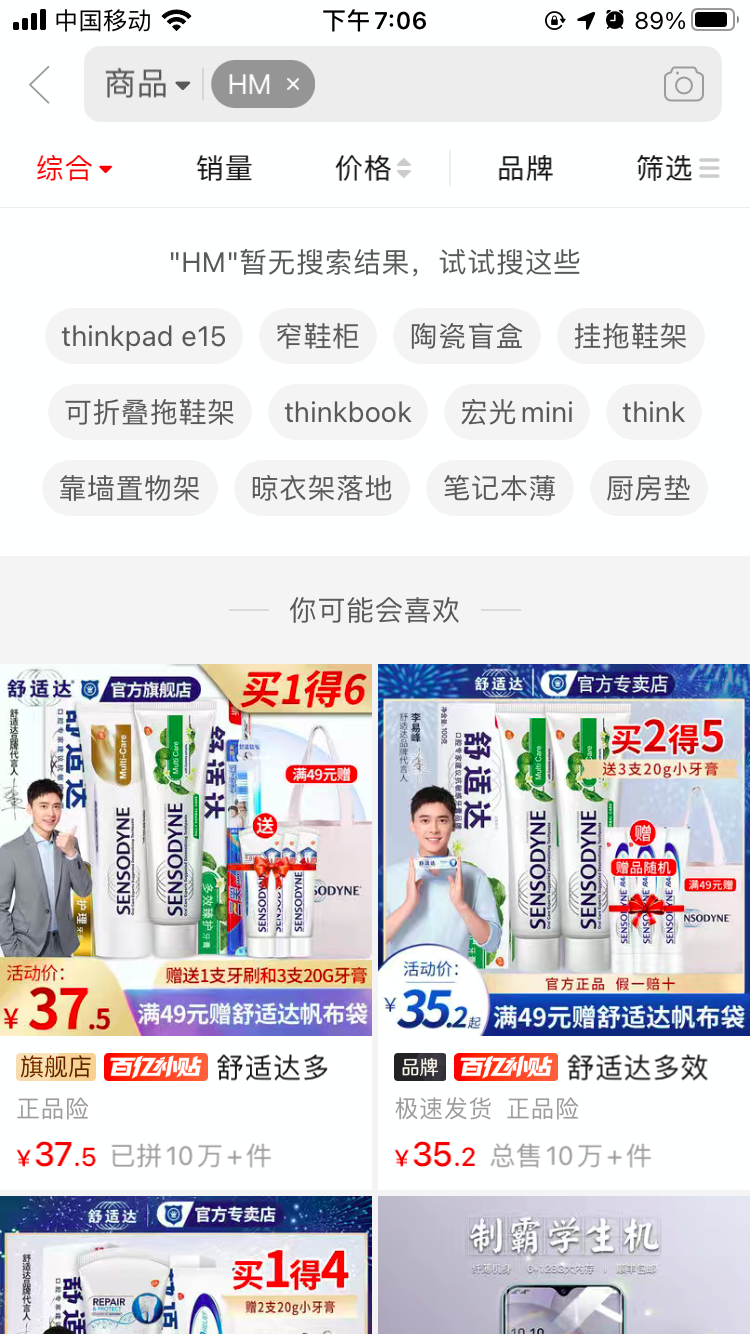
Task: Sort results by 销量
Action: tap(224, 168)
